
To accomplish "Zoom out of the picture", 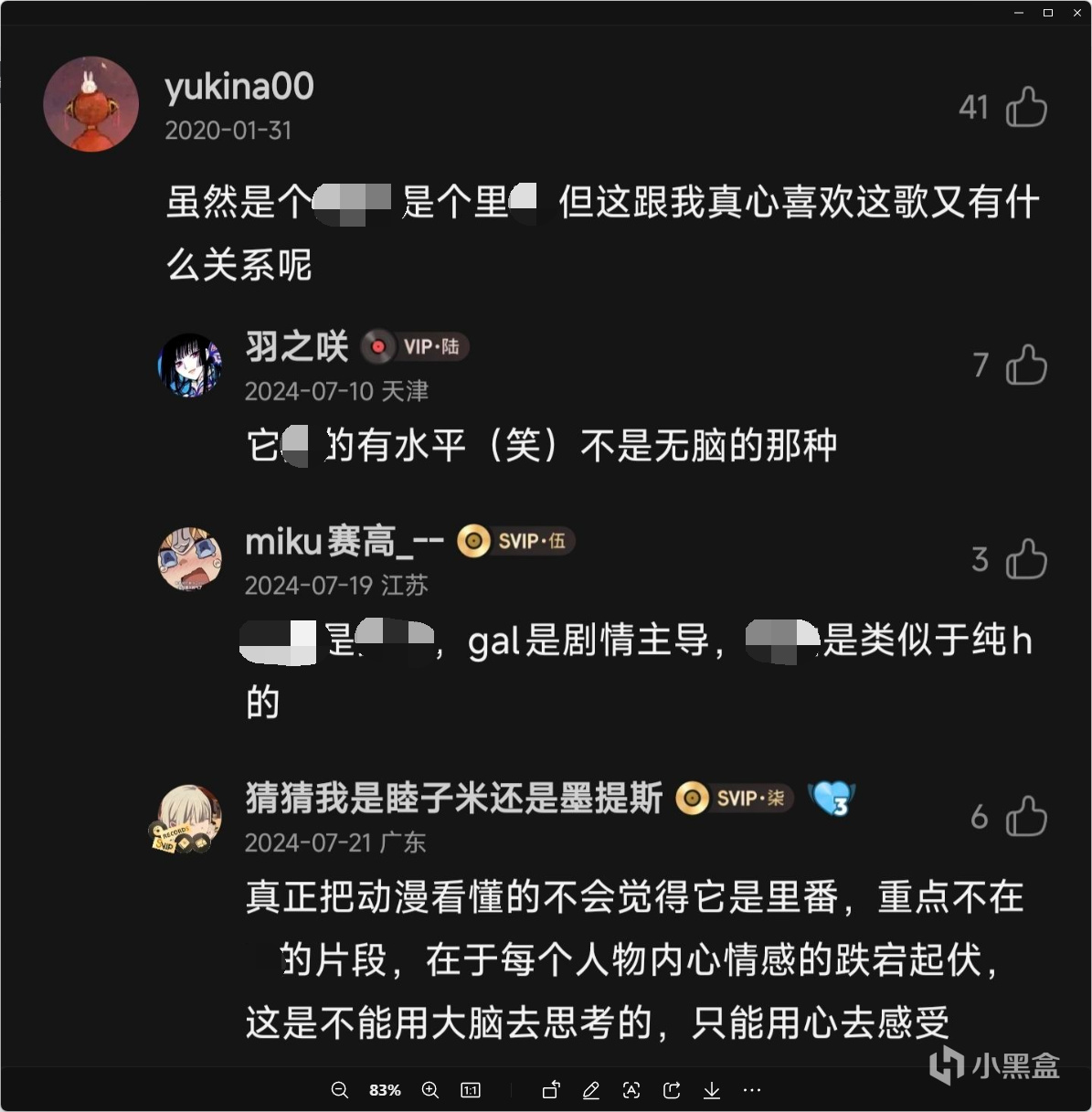I will (x=340, y=1090).
